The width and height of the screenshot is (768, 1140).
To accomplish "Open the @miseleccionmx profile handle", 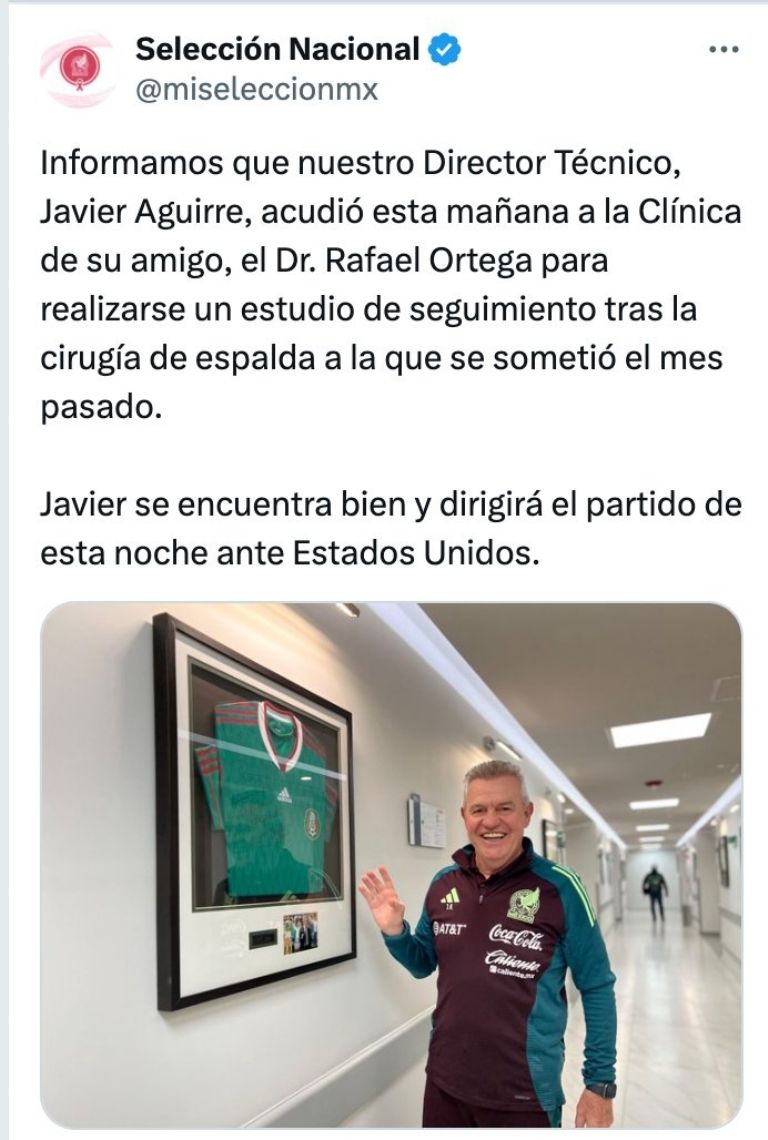I will pyautogui.click(x=256, y=90).
